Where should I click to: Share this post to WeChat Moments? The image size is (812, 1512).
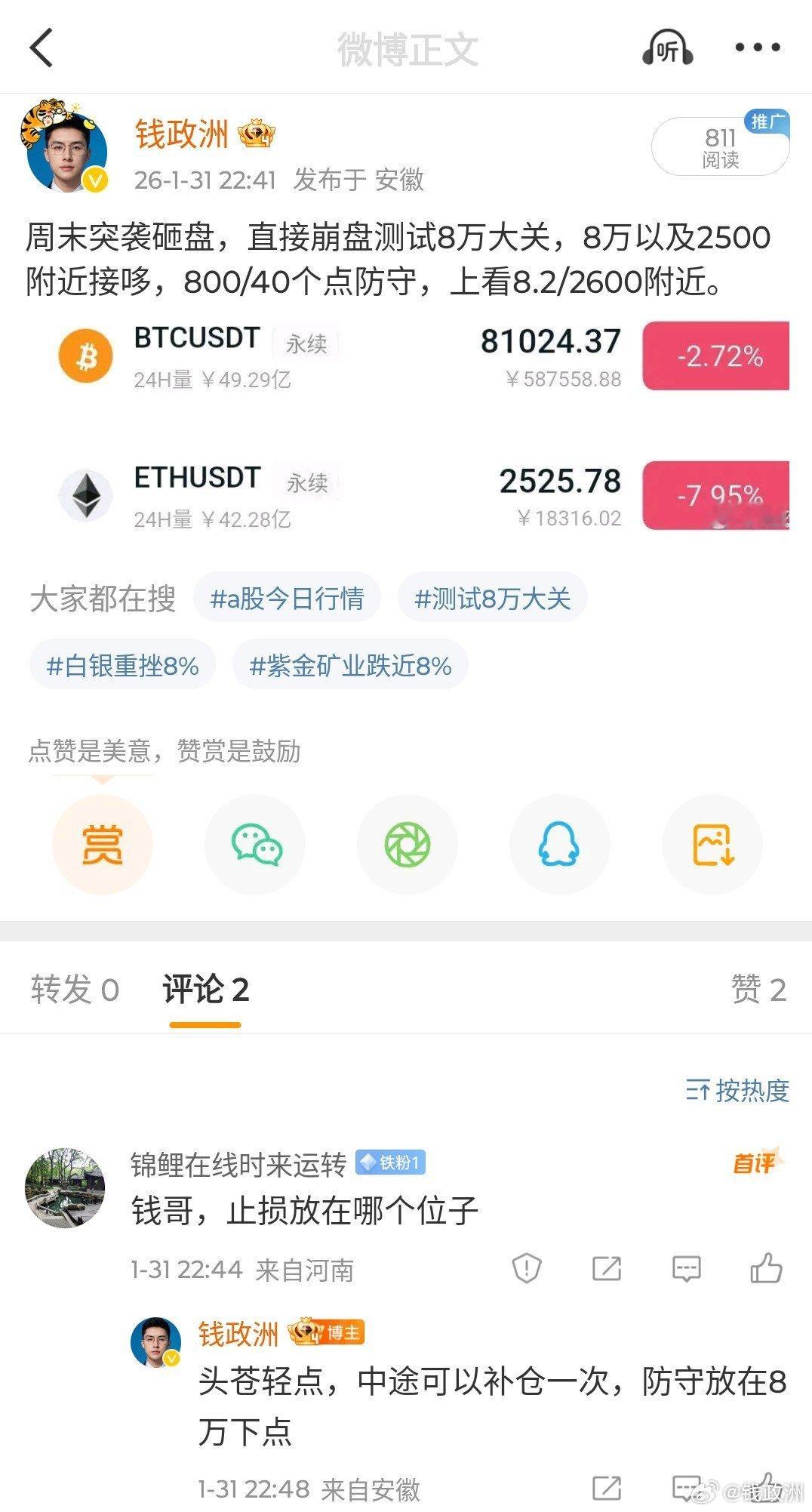click(408, 844)
